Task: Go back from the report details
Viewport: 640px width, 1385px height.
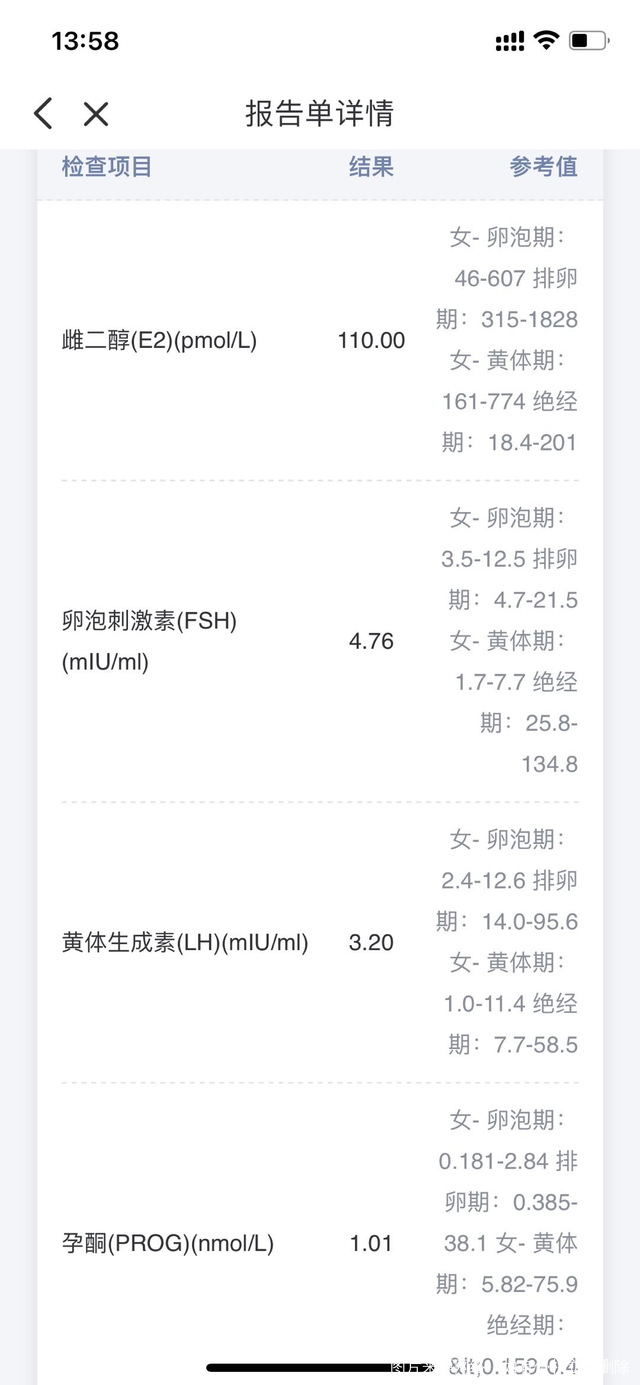Action: (42, 114)
